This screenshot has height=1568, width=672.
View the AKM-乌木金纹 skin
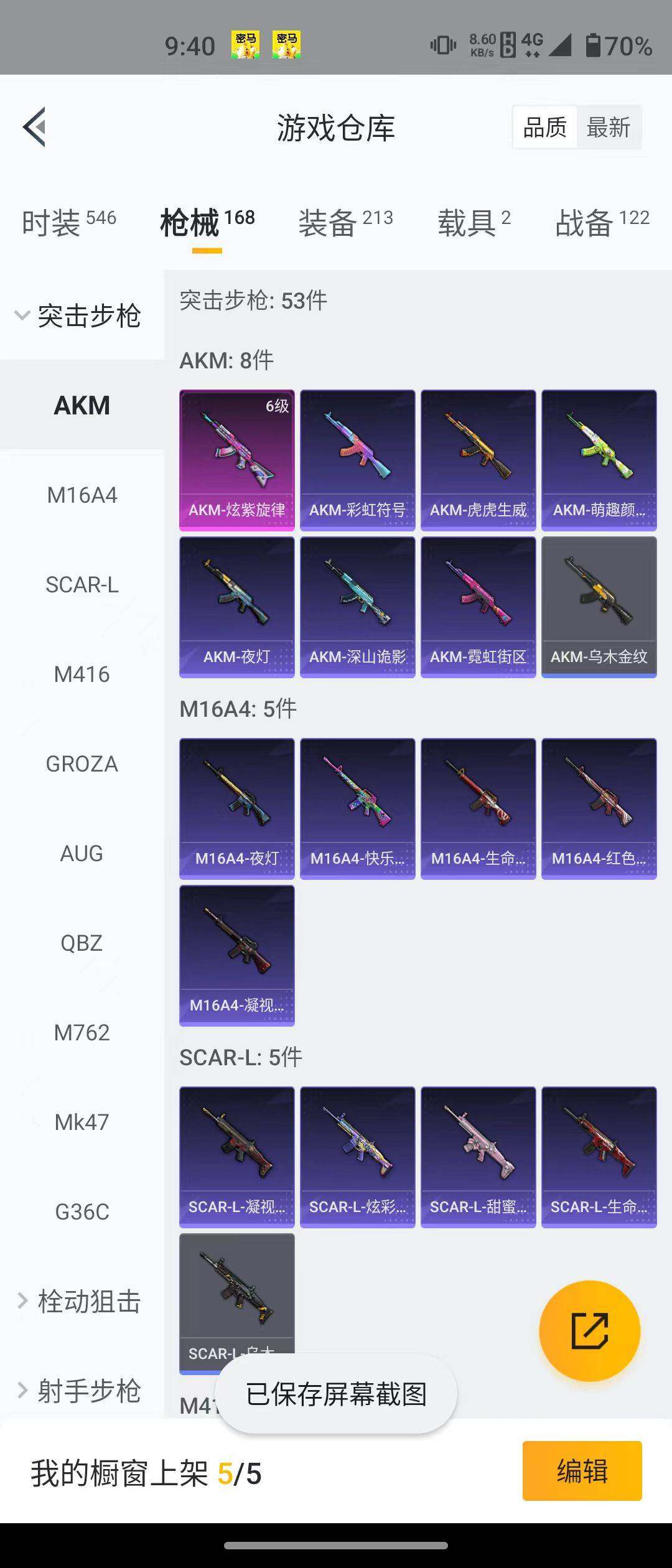(599, 607)
